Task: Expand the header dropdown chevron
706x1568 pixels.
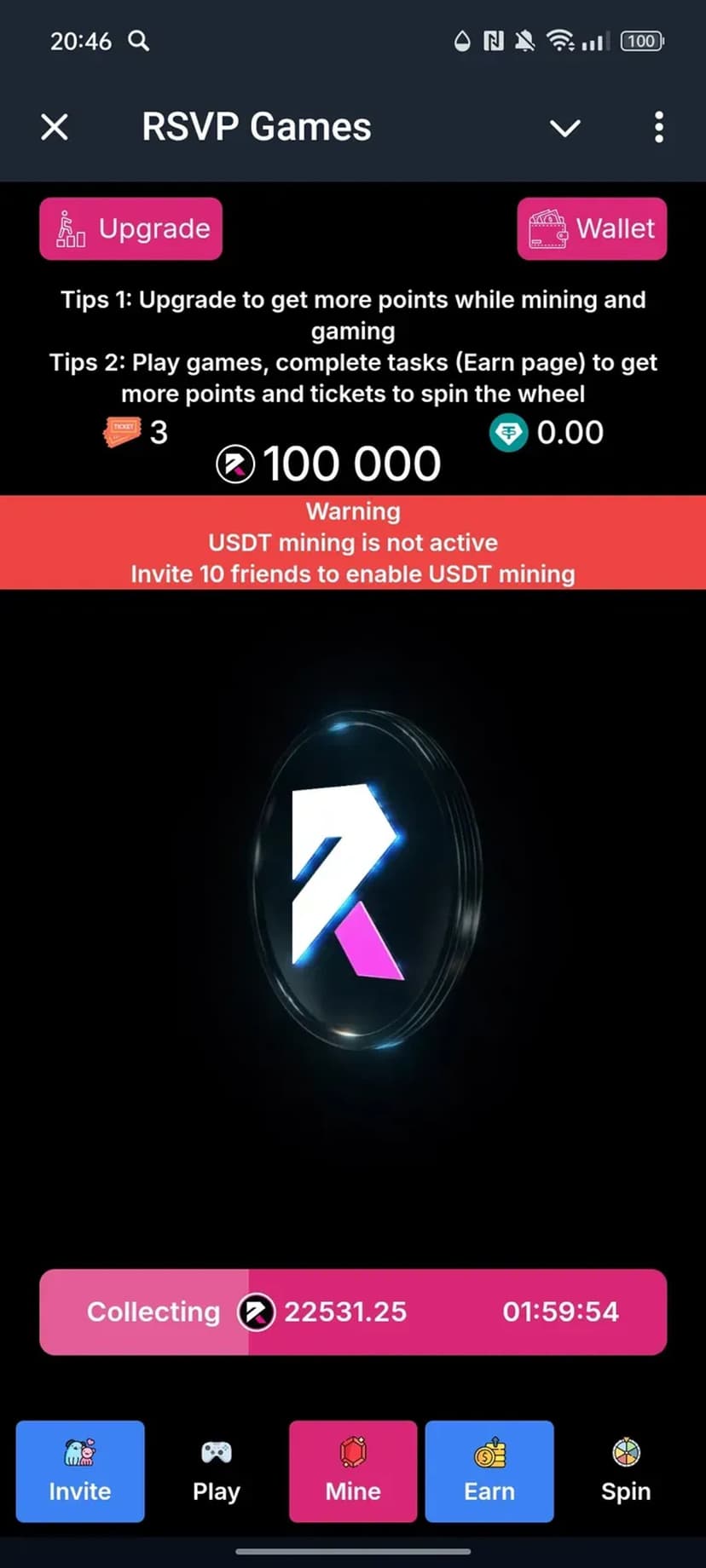Action: pyautogui.click(x=564, y=128)
